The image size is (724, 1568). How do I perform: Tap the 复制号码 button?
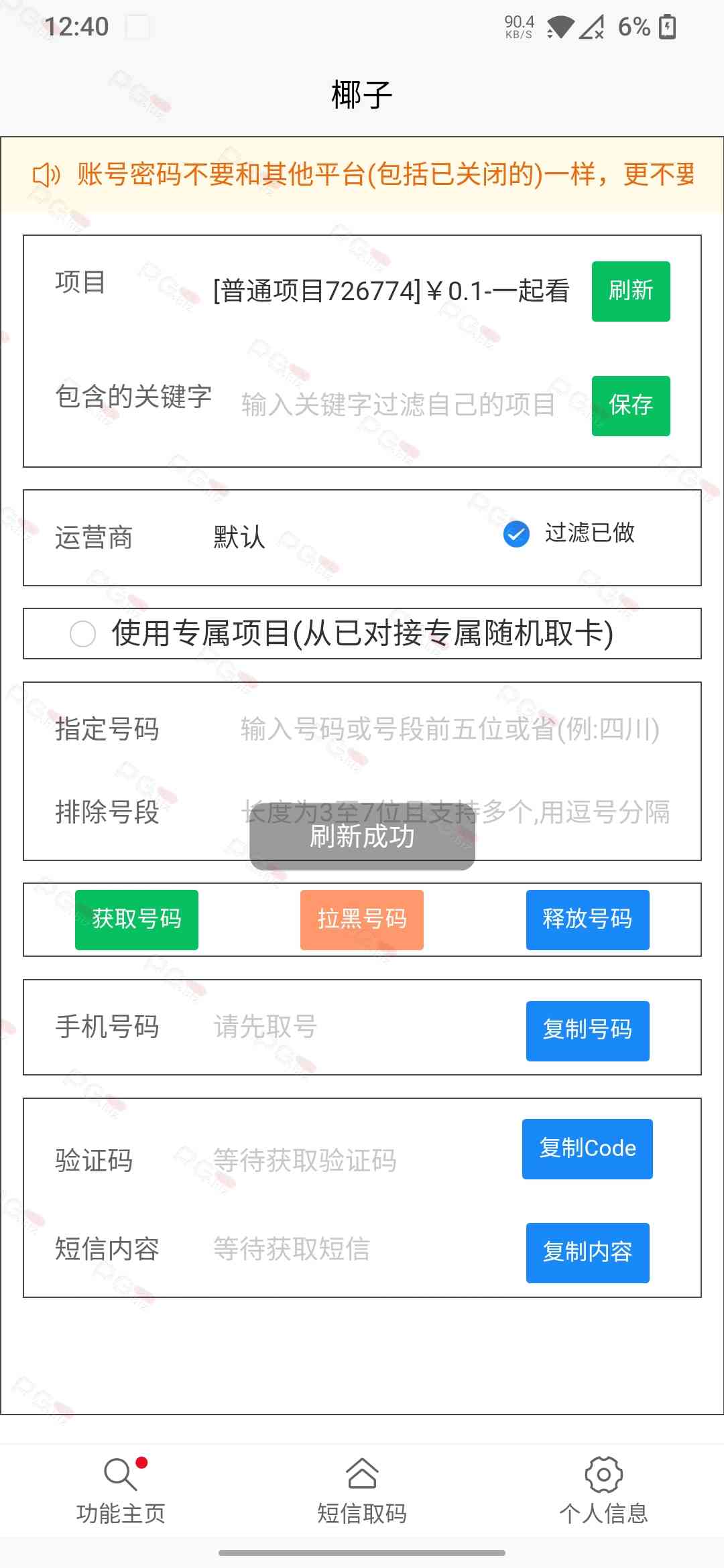(x=587, y=1031)
